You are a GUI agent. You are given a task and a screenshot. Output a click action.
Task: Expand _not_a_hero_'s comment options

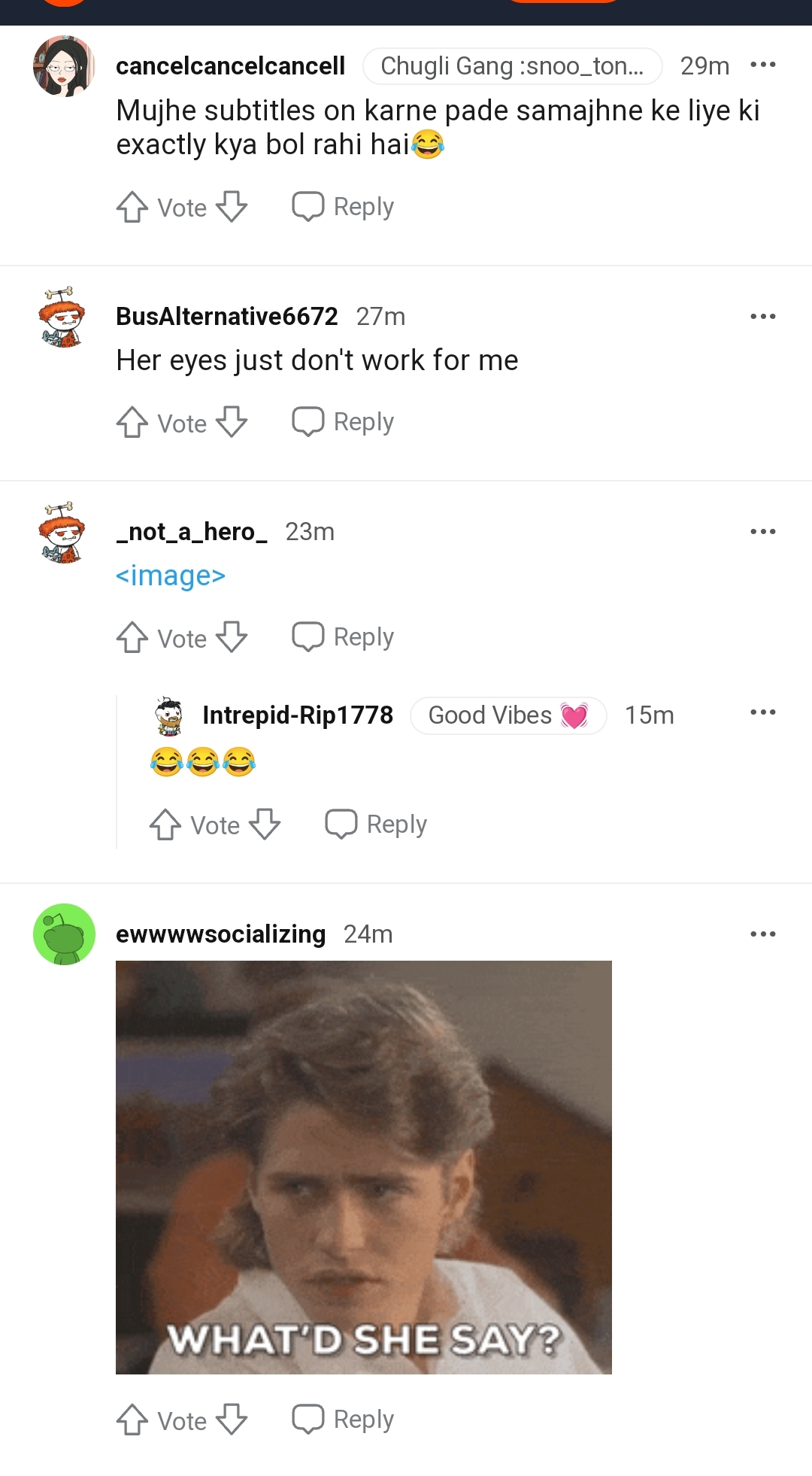pos(763,531)
